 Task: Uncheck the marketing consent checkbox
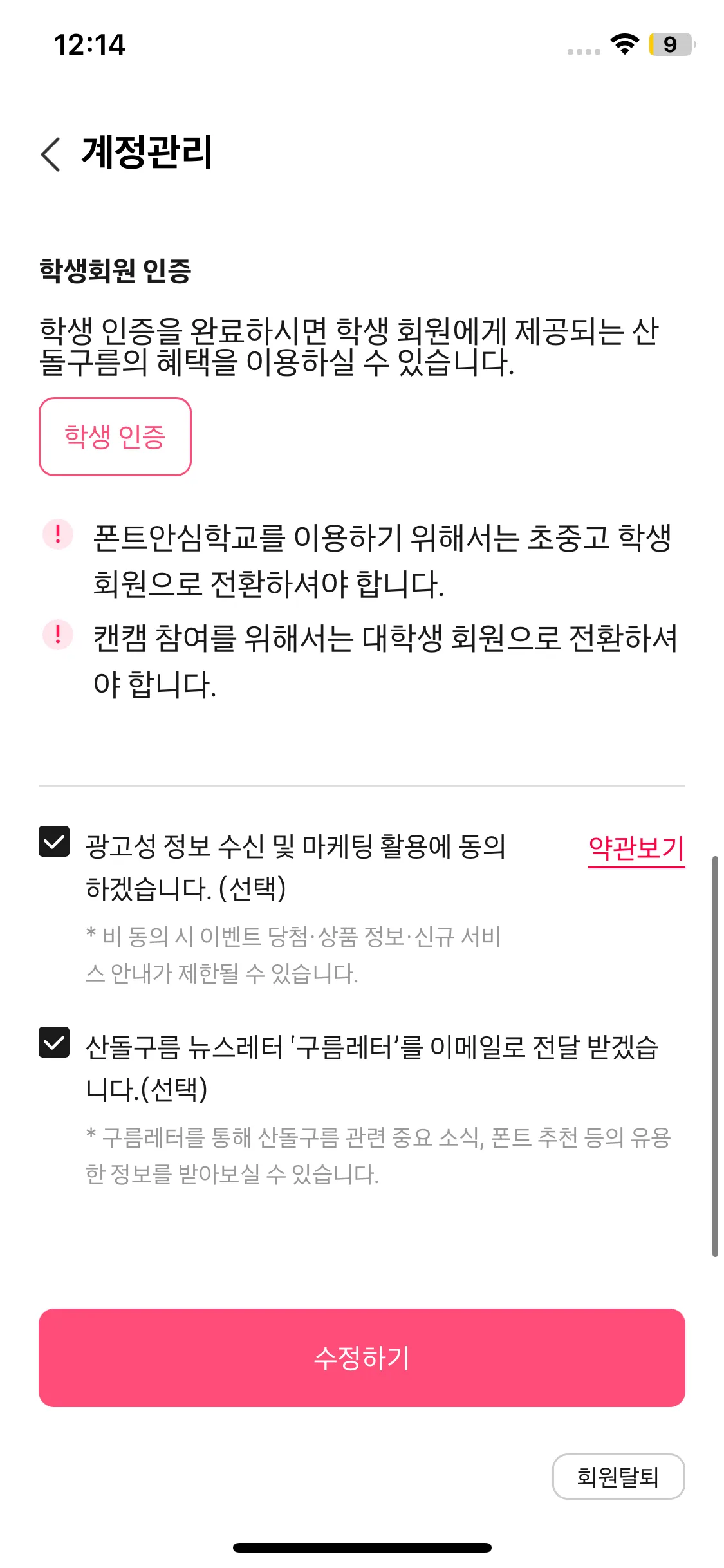[x=54, y=841]
